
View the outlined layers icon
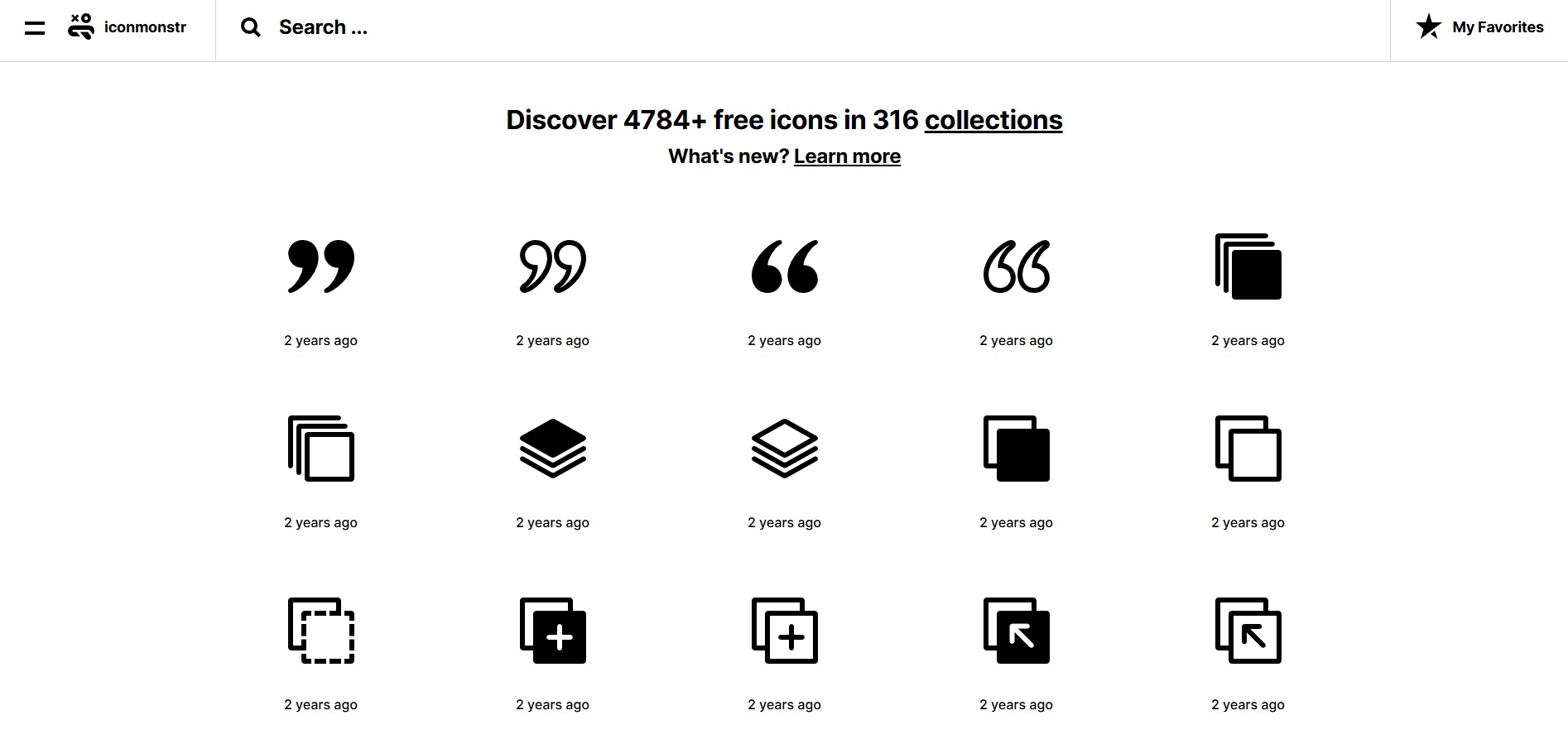pyautogui.click(x=785, y=449)
